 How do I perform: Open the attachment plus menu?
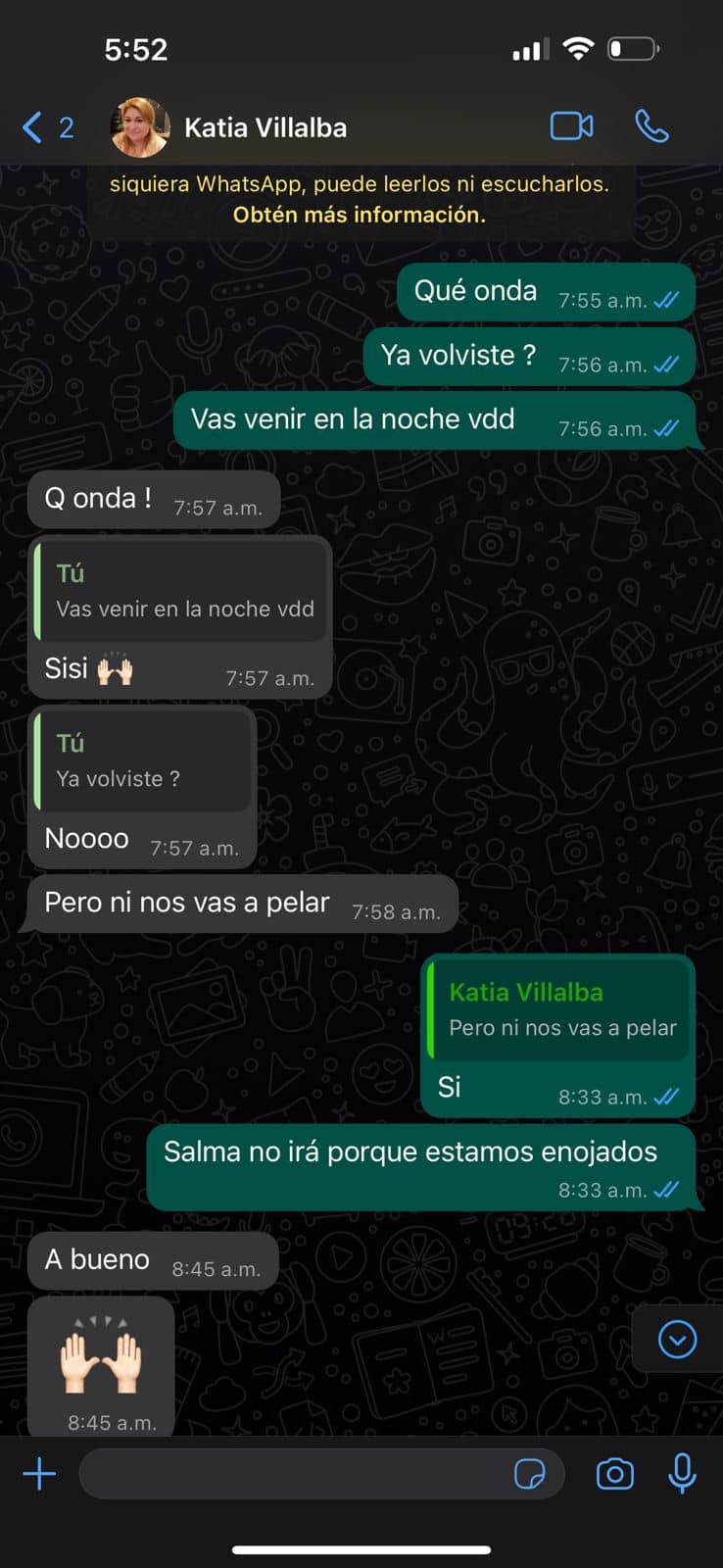point(40,1474)
